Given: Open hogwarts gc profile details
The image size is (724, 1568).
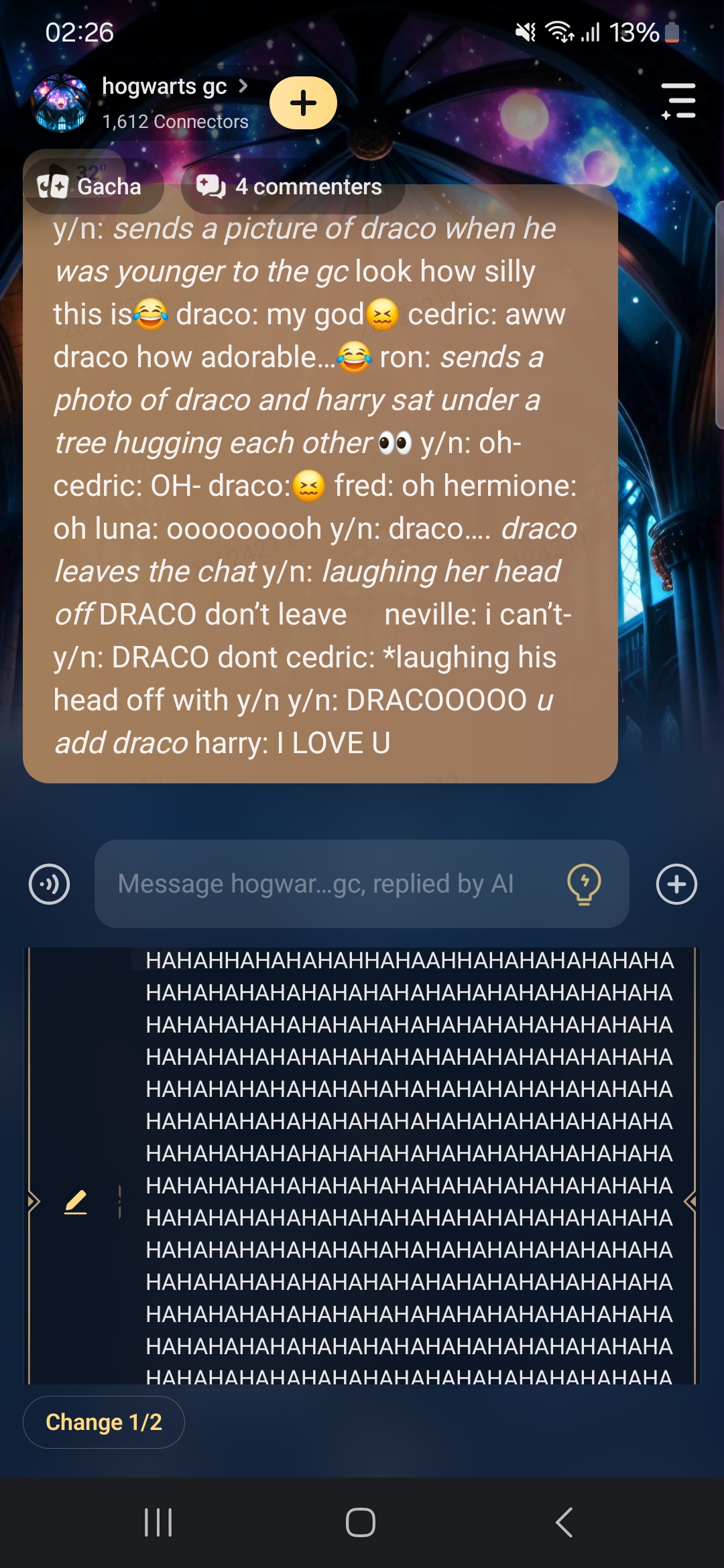Looking at the screenshot, I should (x=174, y=87).
